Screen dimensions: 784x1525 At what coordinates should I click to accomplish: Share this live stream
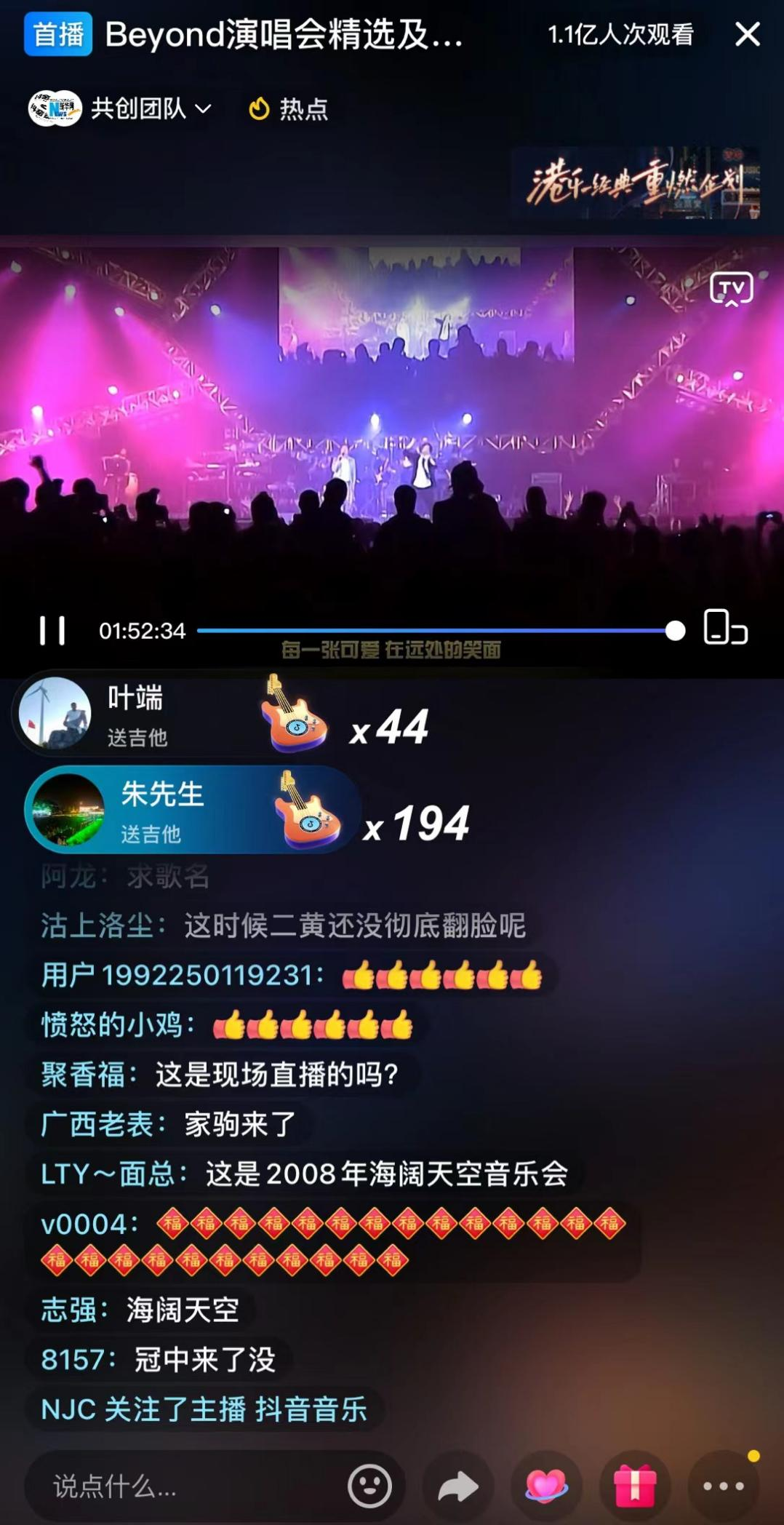pos(457,1486)
